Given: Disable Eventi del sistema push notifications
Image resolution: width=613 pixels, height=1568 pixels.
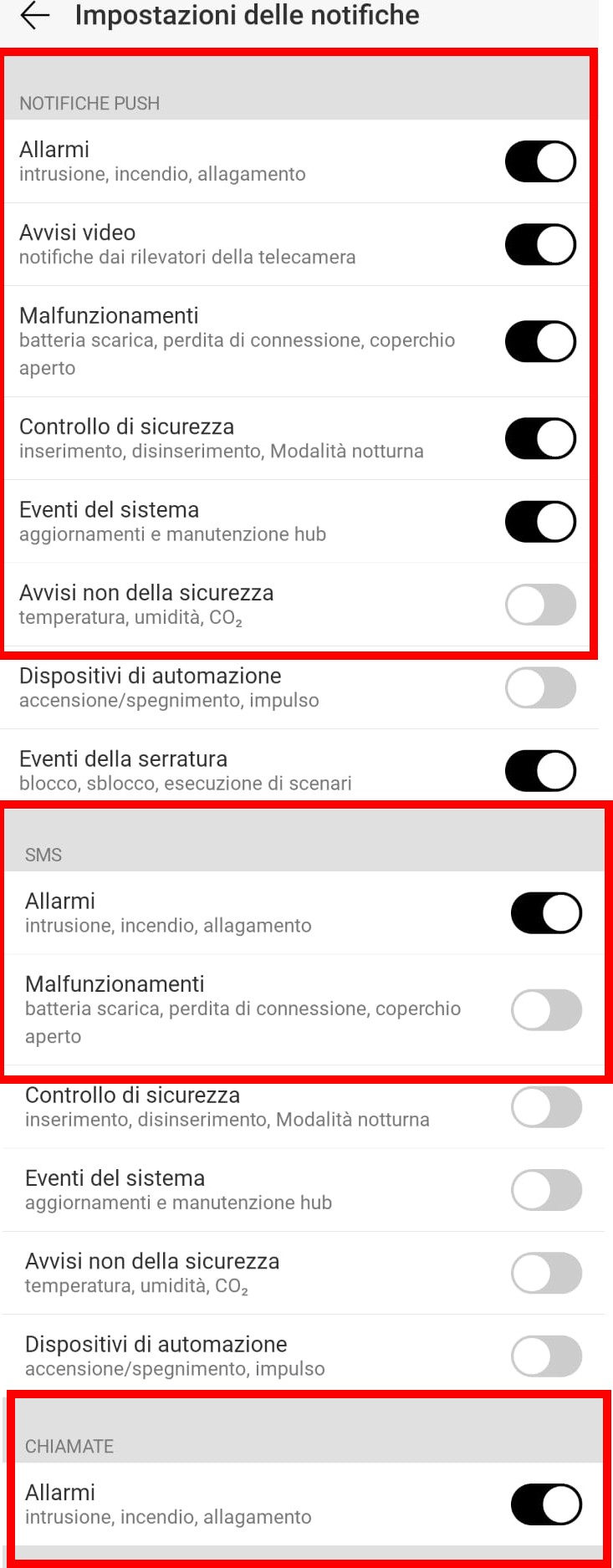Looking at the screenshot, I should click(540, 521).
